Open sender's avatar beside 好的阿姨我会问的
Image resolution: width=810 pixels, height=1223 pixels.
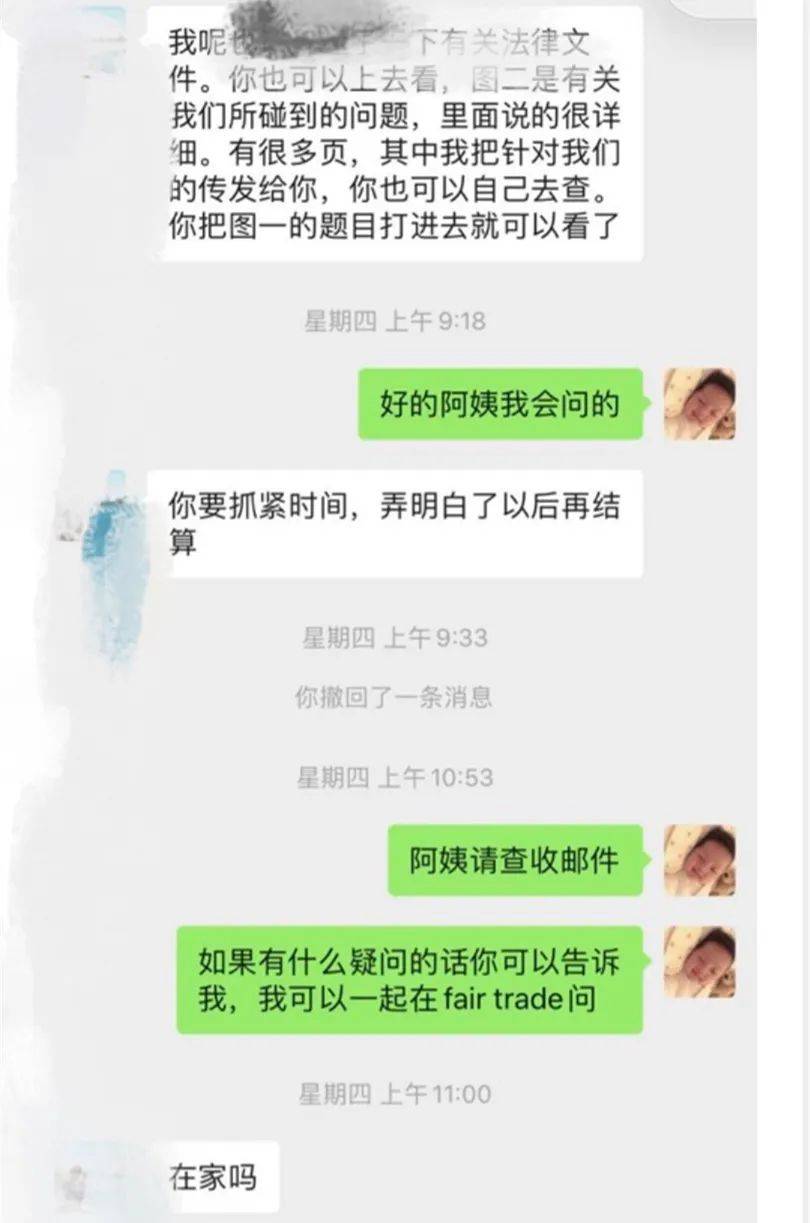[700, 404]
